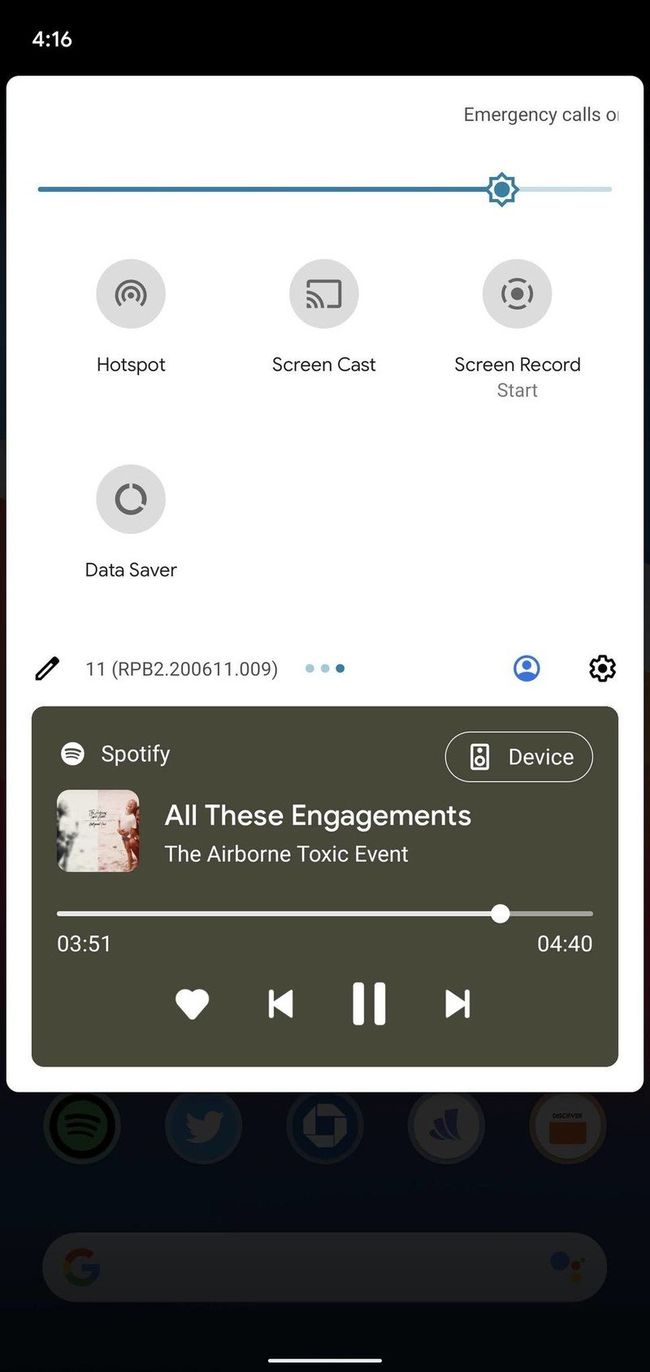
Task: Pause All These Engagements playback
Action: point(369,1003)
